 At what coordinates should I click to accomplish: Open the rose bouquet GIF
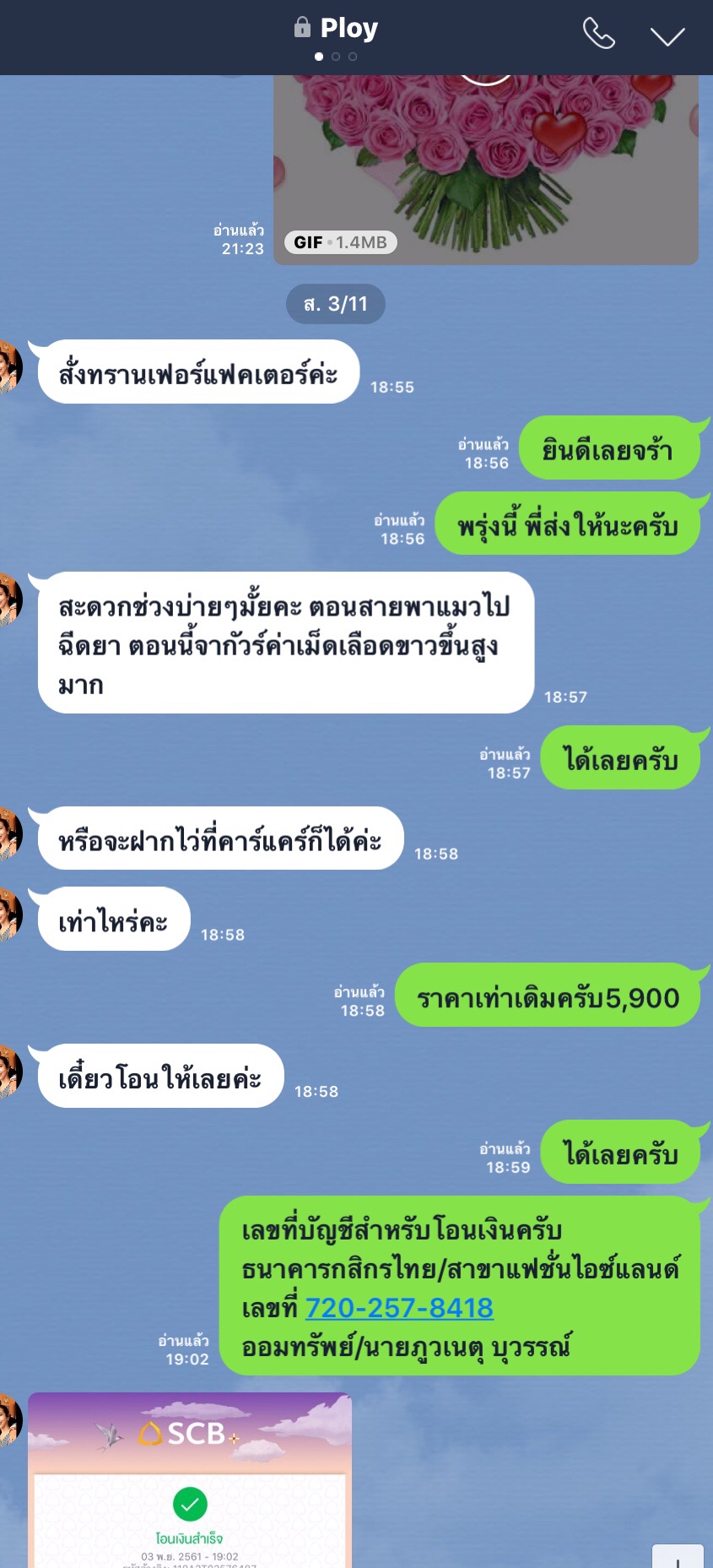(x=485, y=169)
